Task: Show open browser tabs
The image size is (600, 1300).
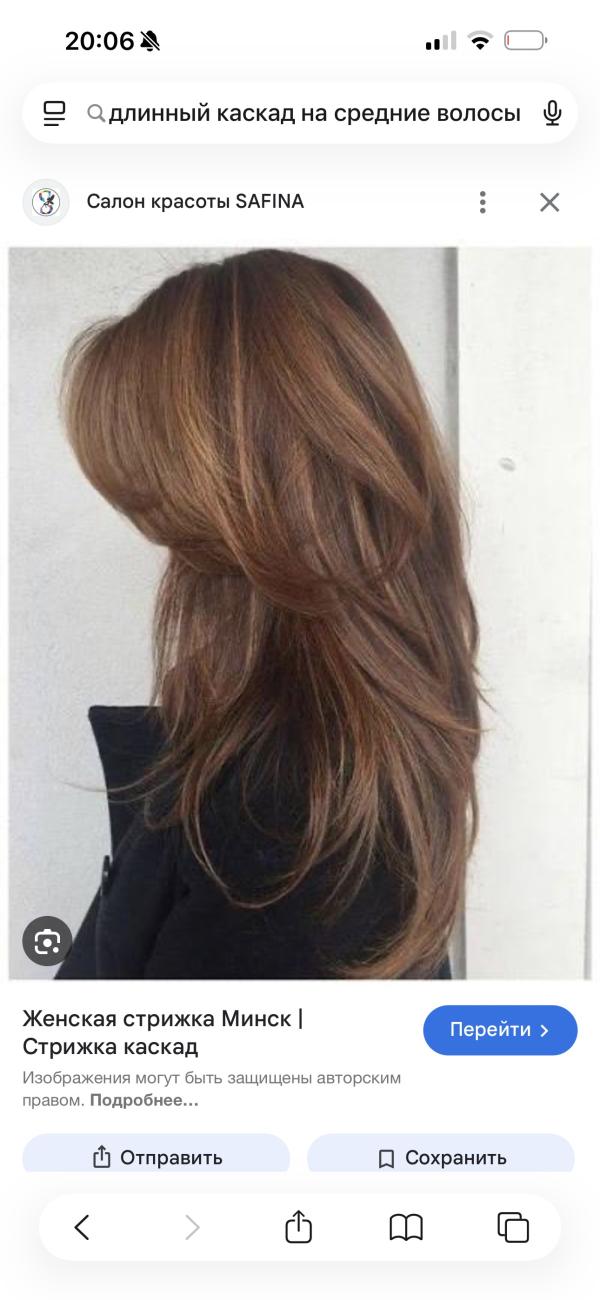Action: tap(513, 1227)
